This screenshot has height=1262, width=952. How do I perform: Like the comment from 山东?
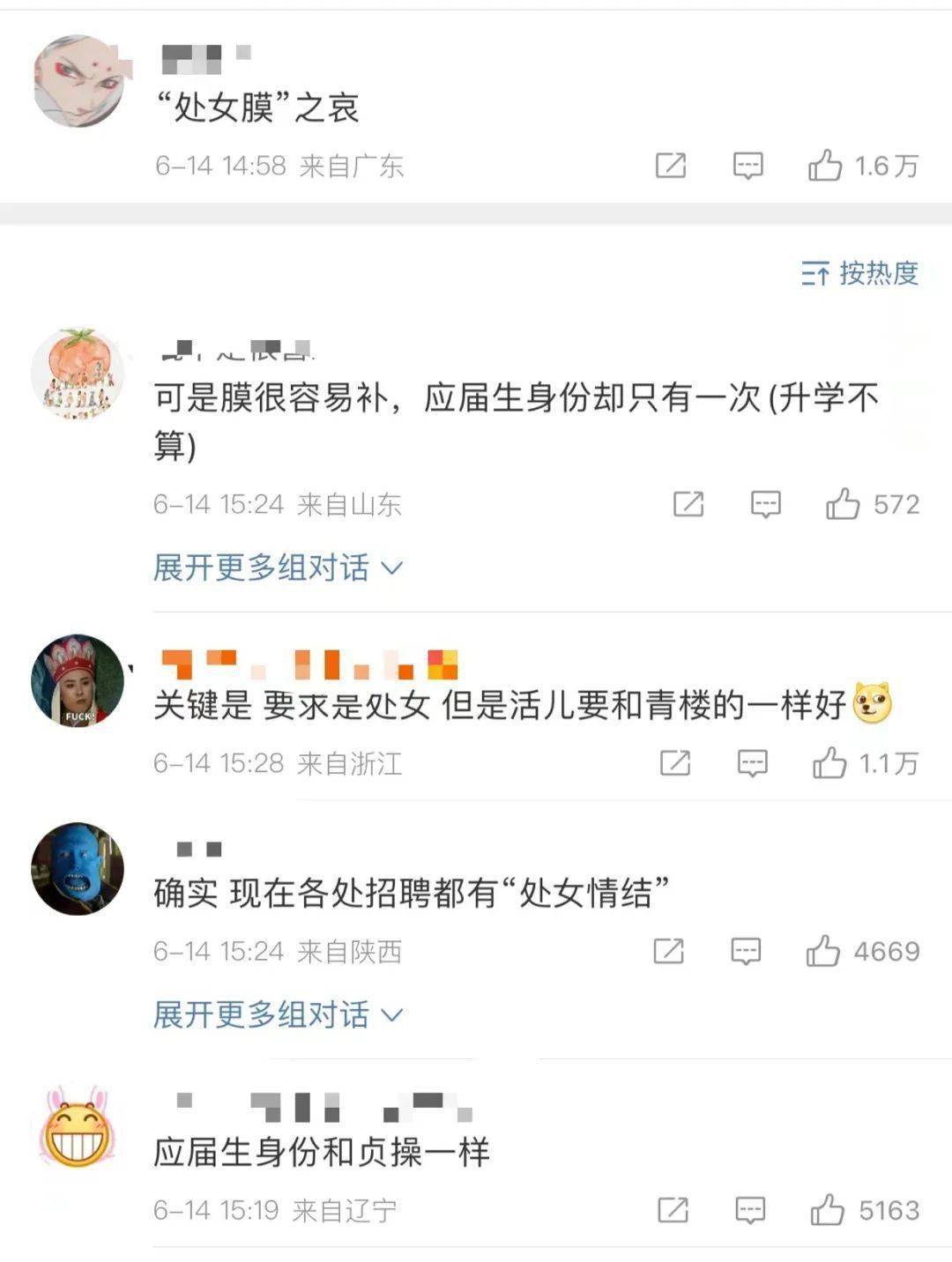843,504
